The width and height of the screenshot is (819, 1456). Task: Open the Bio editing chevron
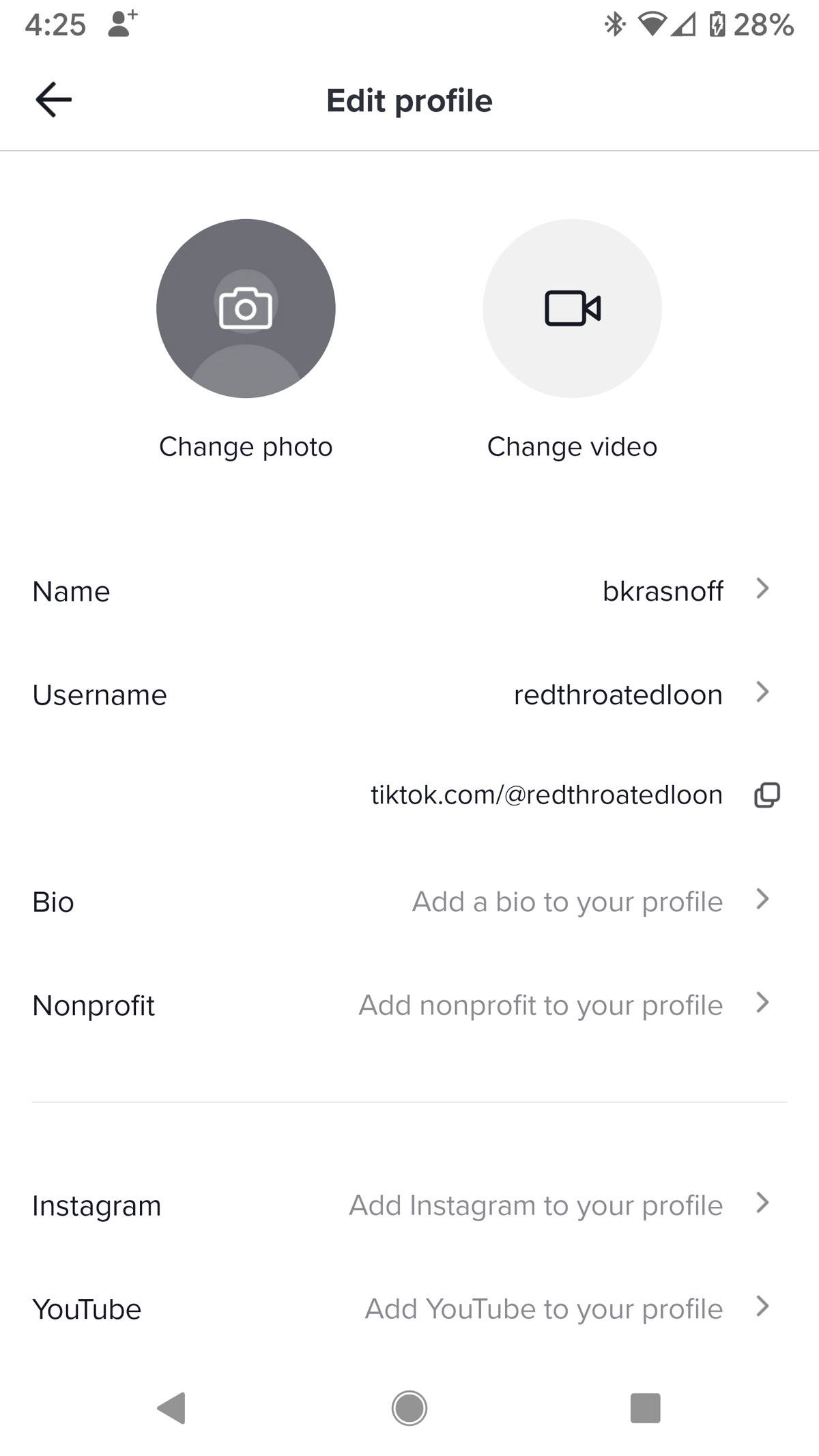pyautogui.click(x=762, y=900)
